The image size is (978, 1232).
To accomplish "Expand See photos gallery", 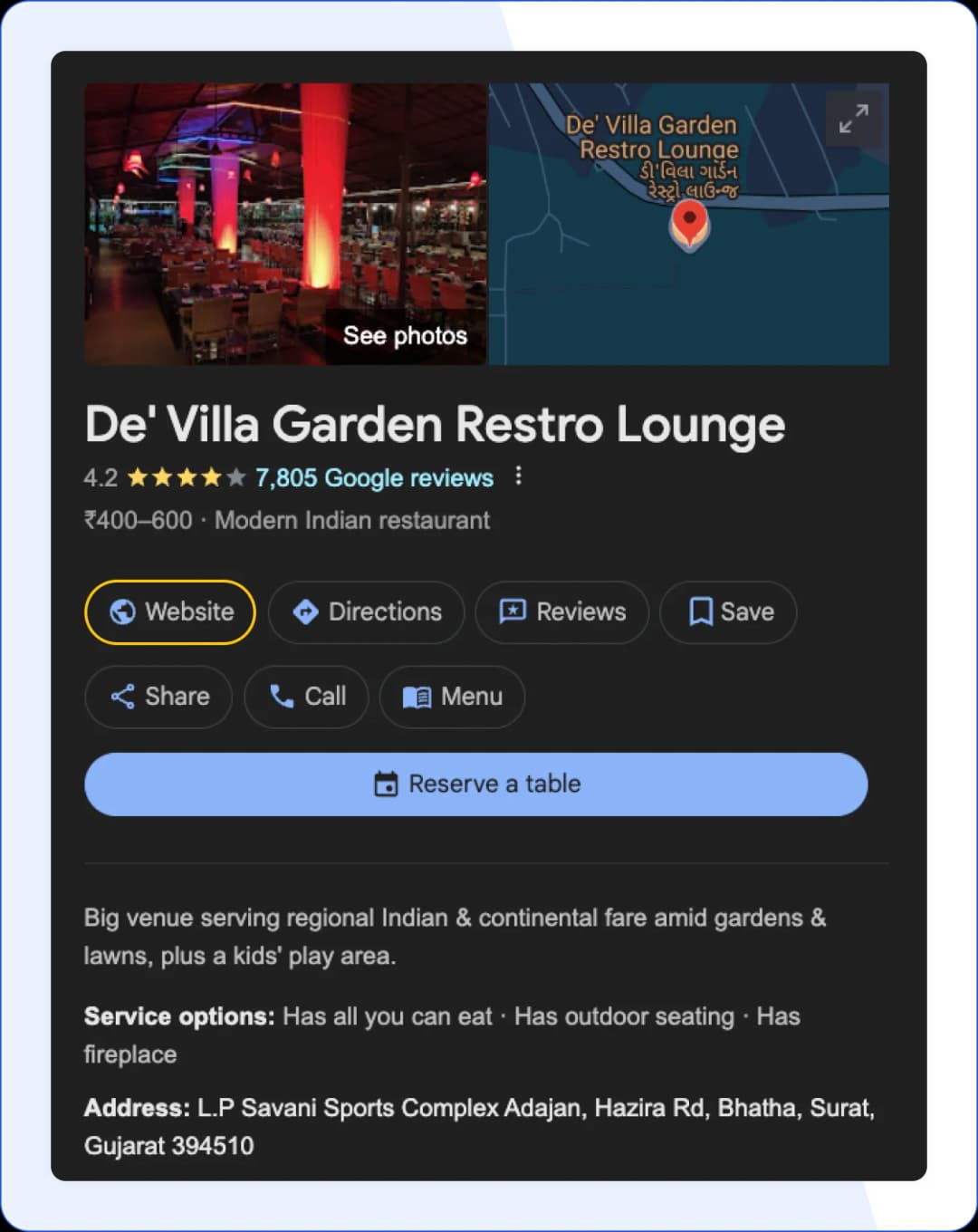I will (x=405, y=335).
